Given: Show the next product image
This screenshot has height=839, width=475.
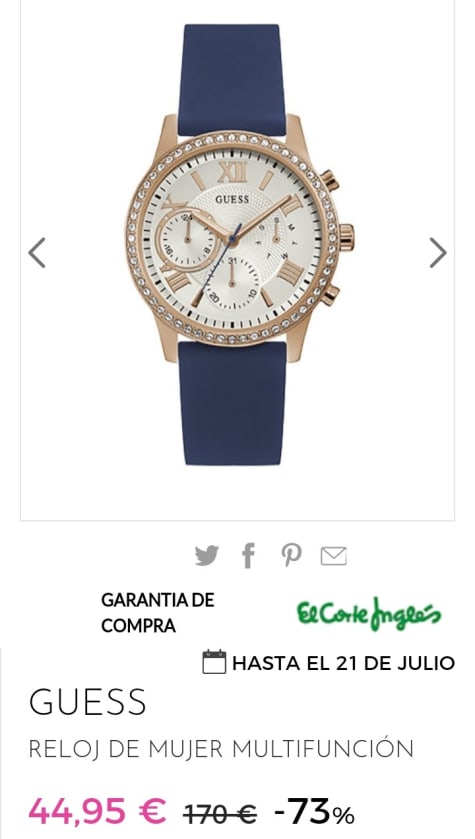Looking at the screenshot, I should [x=438, y=253].
